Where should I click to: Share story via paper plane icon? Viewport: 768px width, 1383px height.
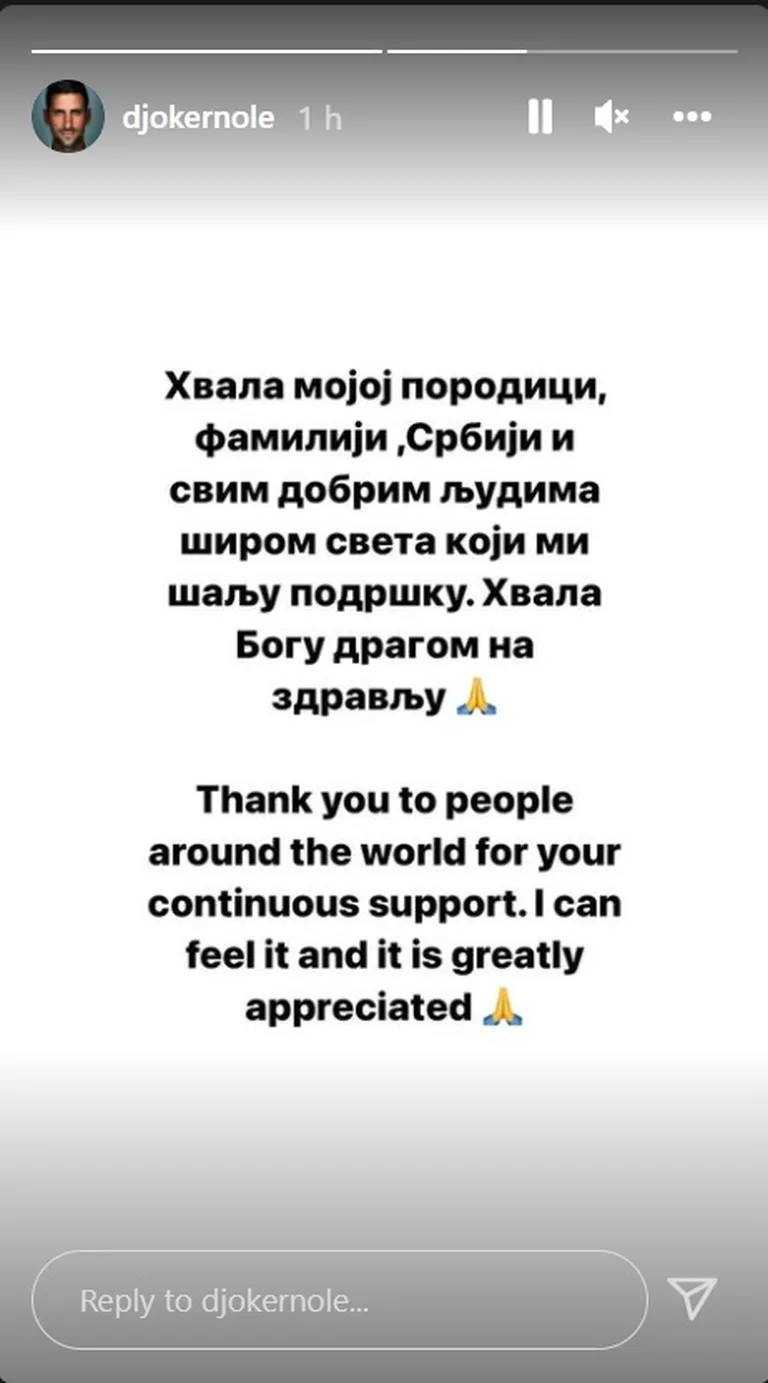coord(692,1299)
